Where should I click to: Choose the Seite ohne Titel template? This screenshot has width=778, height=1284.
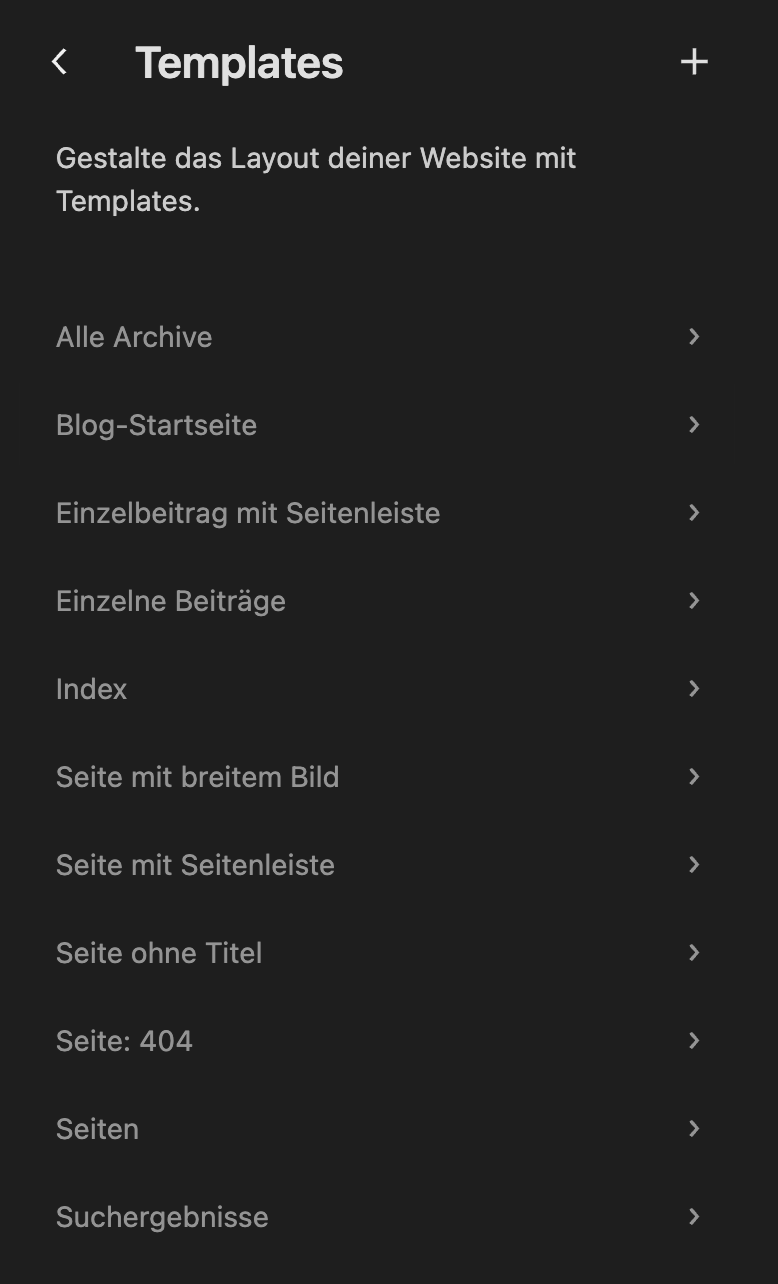coord(379,953)
